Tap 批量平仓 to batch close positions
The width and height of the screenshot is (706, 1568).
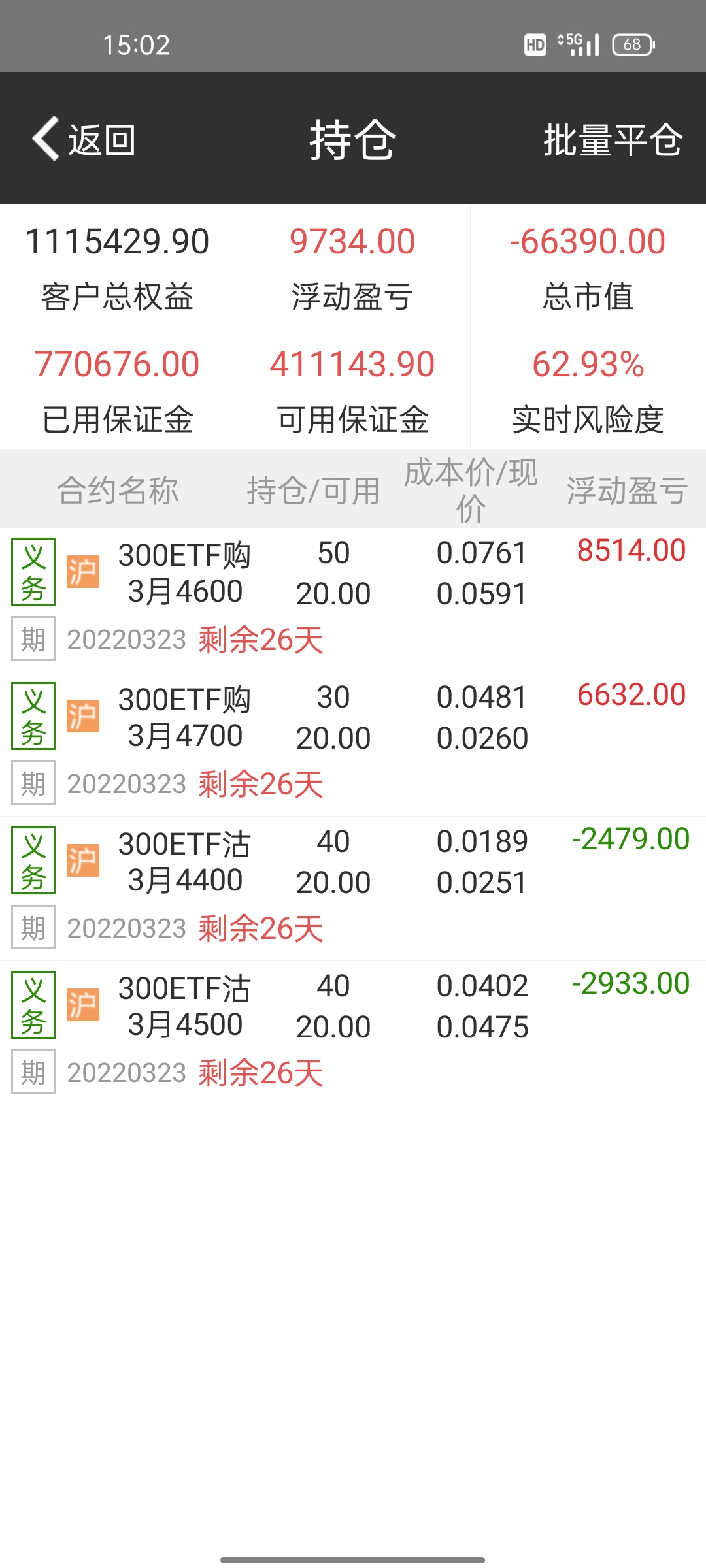(x=613, y=140)
